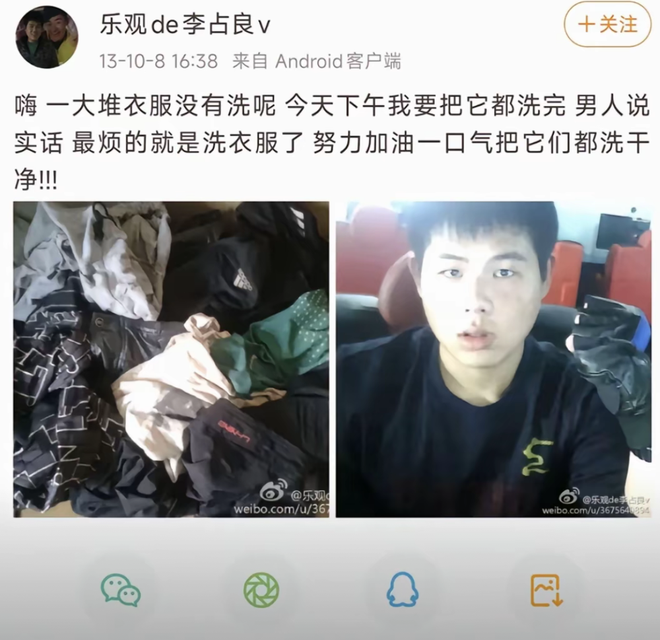The height and width of the screenshot is (640, 660).
Task: Open the poster's profile avatar
Action: click(x=46, y=37)
